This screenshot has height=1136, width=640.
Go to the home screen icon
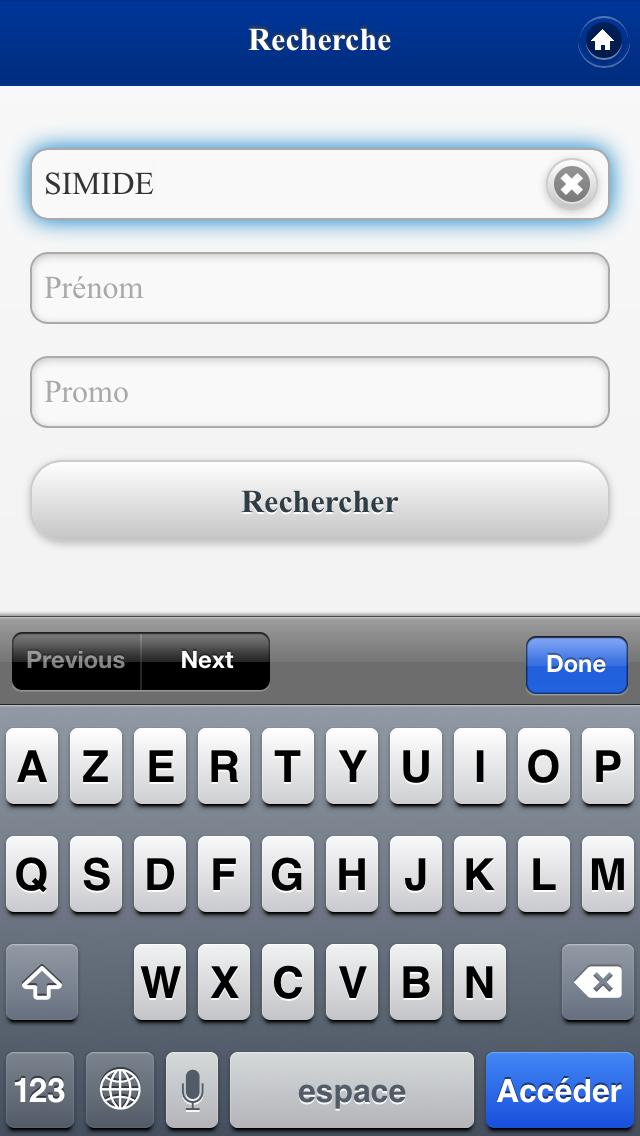[602, 41]
